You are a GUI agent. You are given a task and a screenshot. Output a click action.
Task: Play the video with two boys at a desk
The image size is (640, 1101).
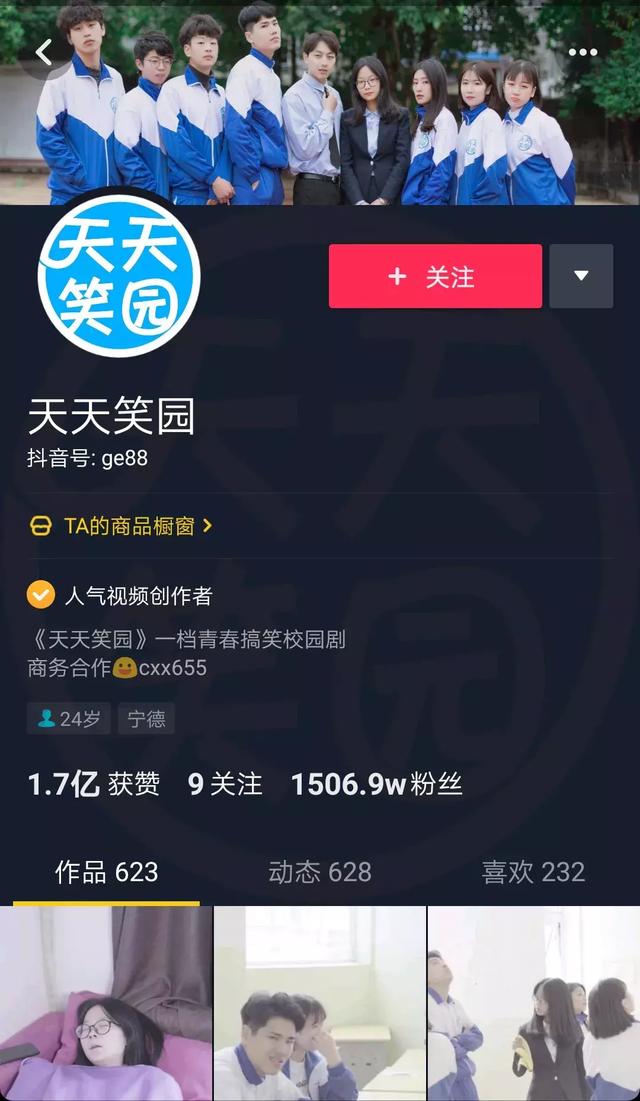coord(320,1003)
